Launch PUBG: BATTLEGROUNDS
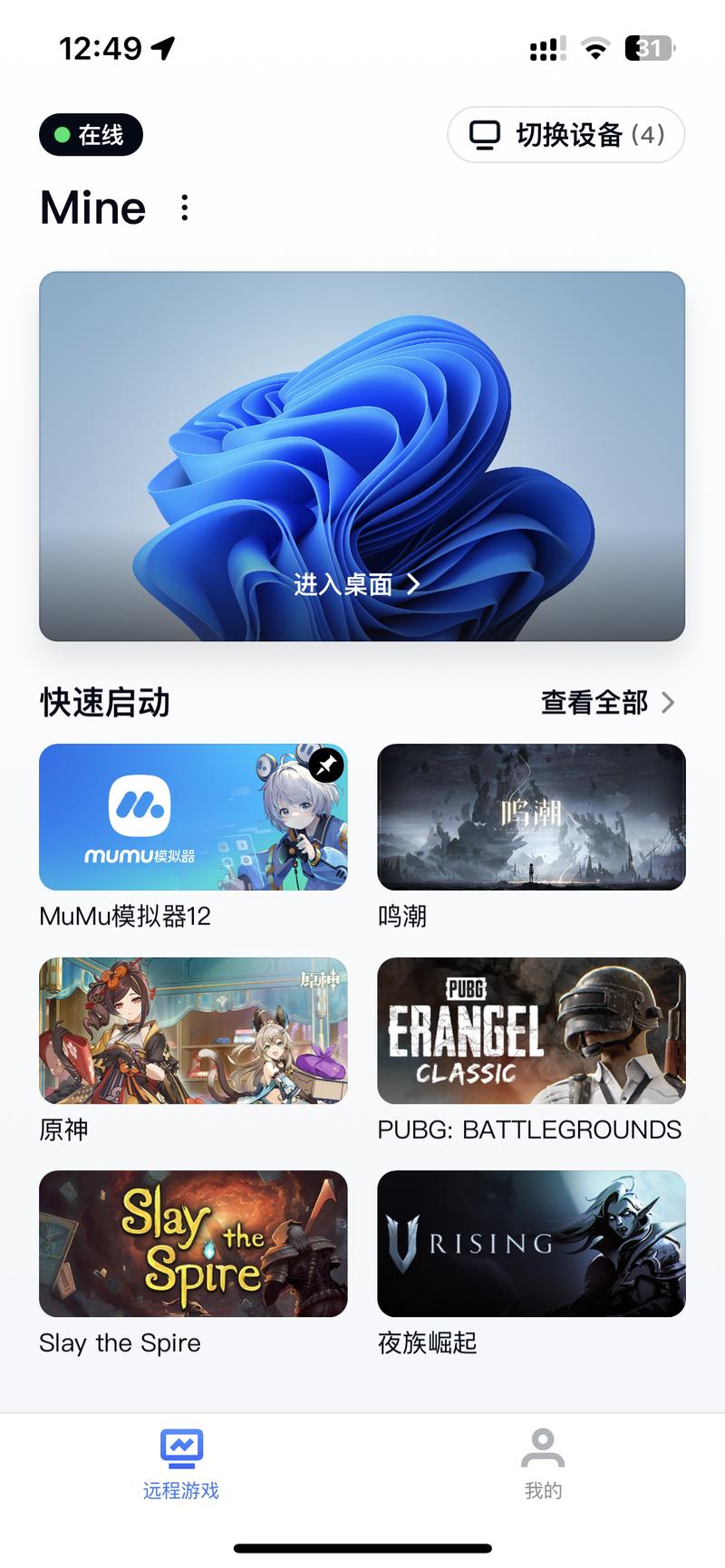The width and height of the screenshot is (725, 1568). click(531, 1031)
